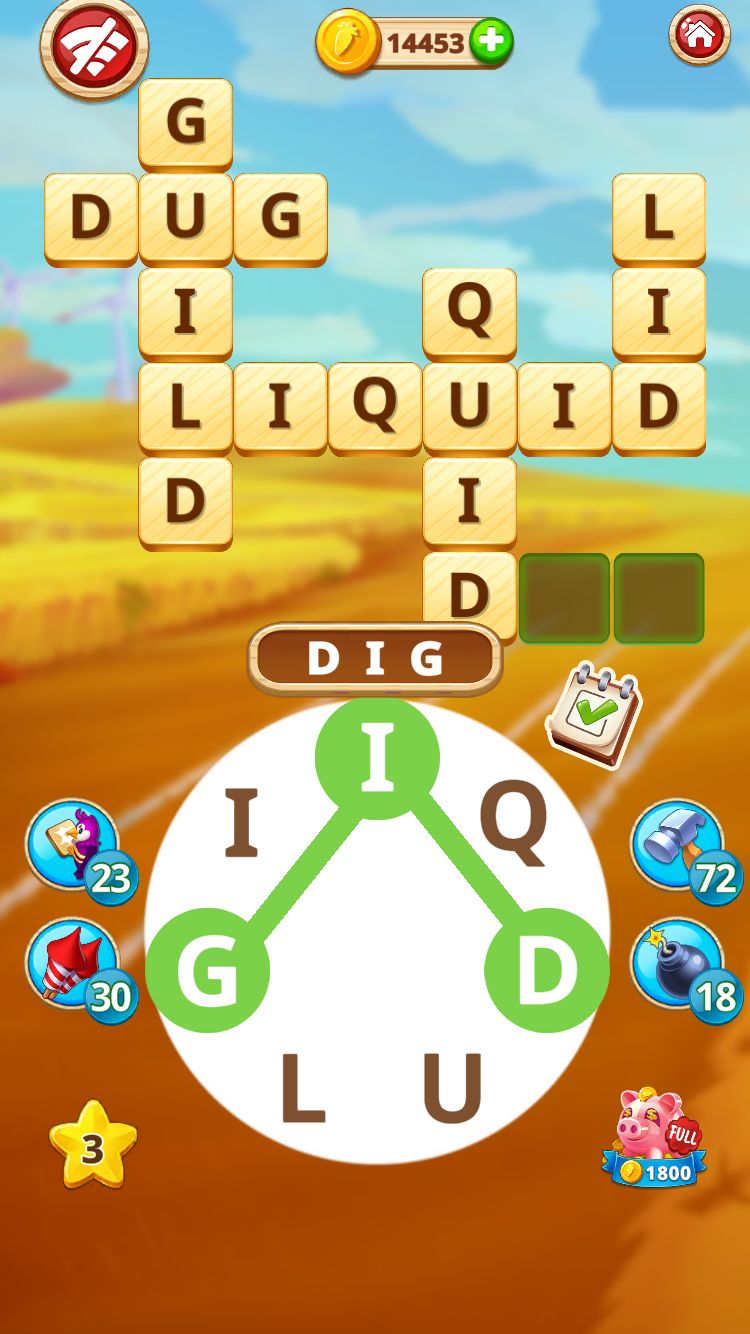Open the star rewards counter
This screenshot has width=750, height=1334.
93,1146
